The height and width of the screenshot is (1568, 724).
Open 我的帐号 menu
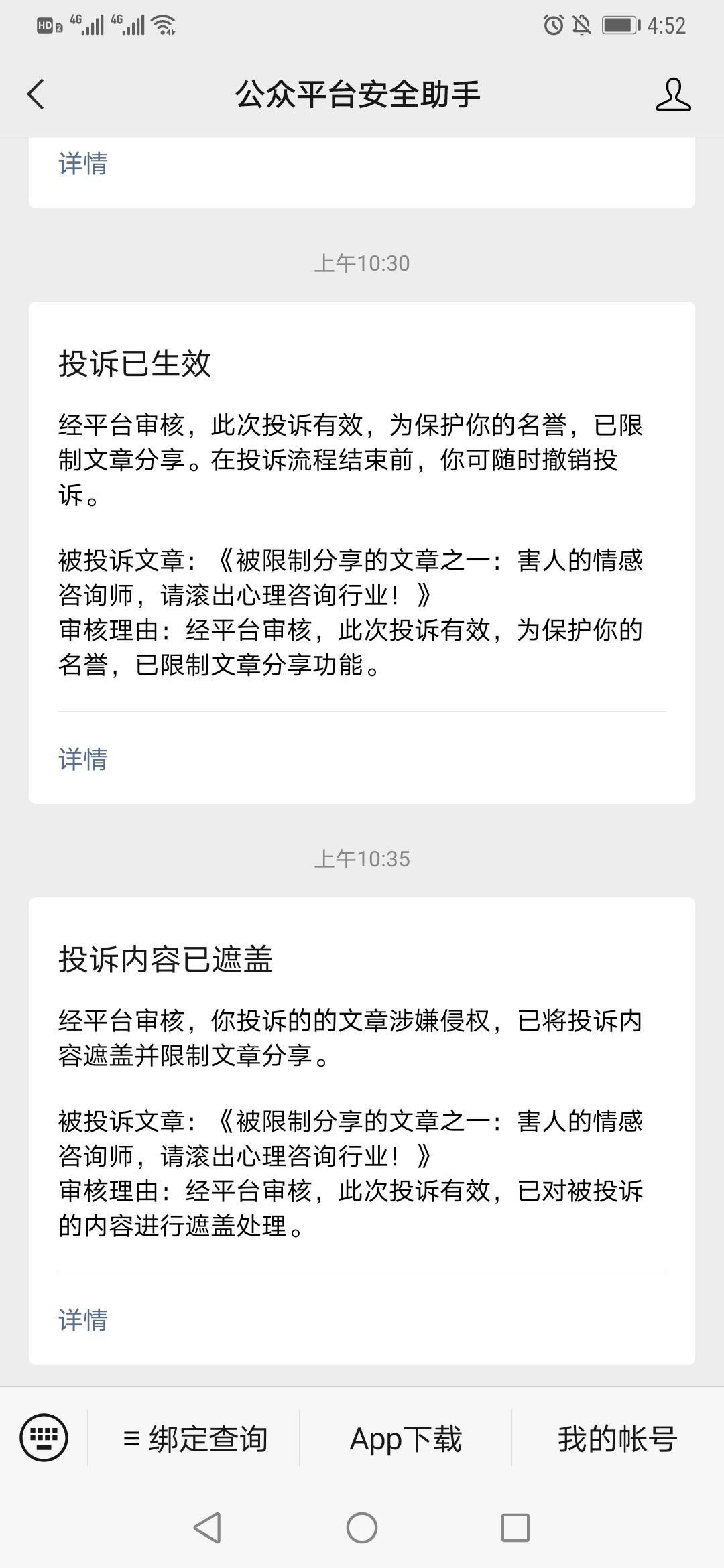pos(617,1439)
